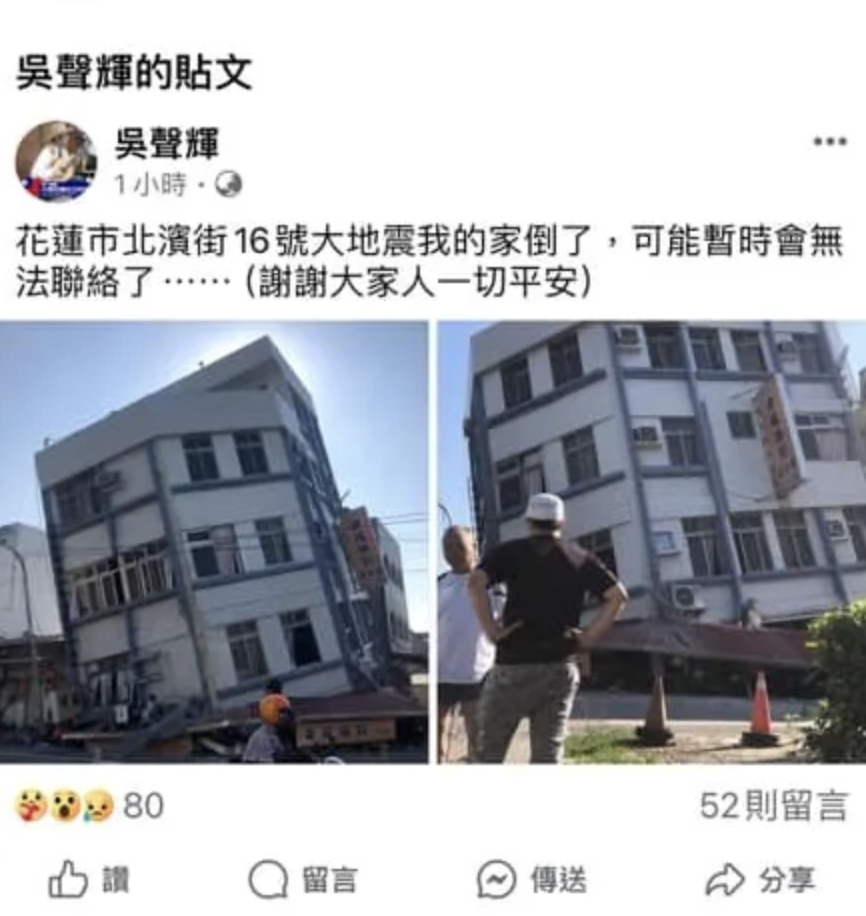Share the post via 分享

pos(760,880)
